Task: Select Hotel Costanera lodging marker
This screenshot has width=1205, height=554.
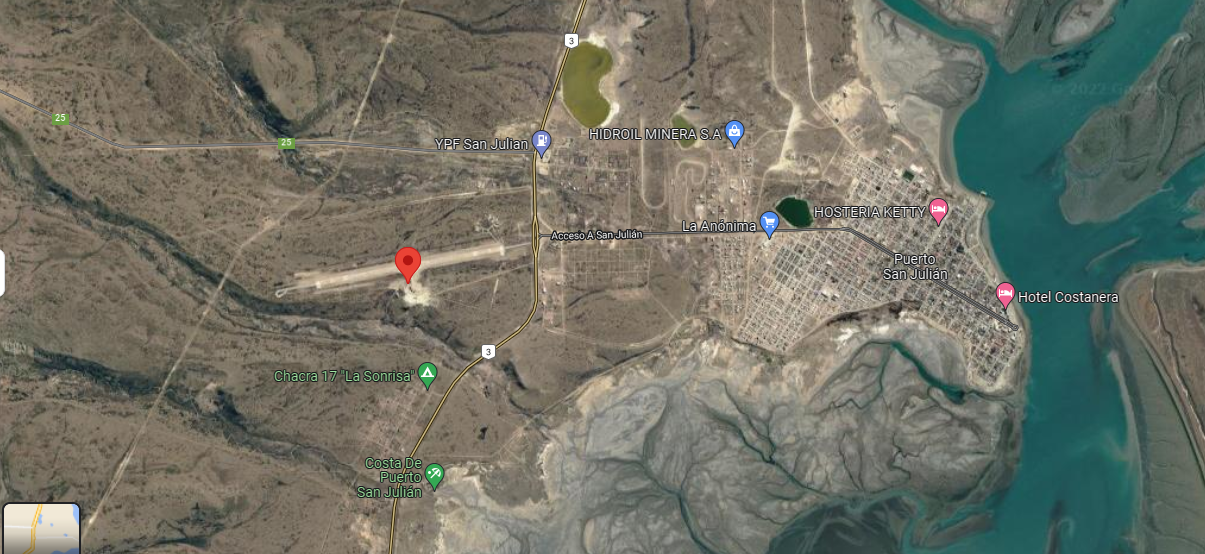Action: 1006,296
